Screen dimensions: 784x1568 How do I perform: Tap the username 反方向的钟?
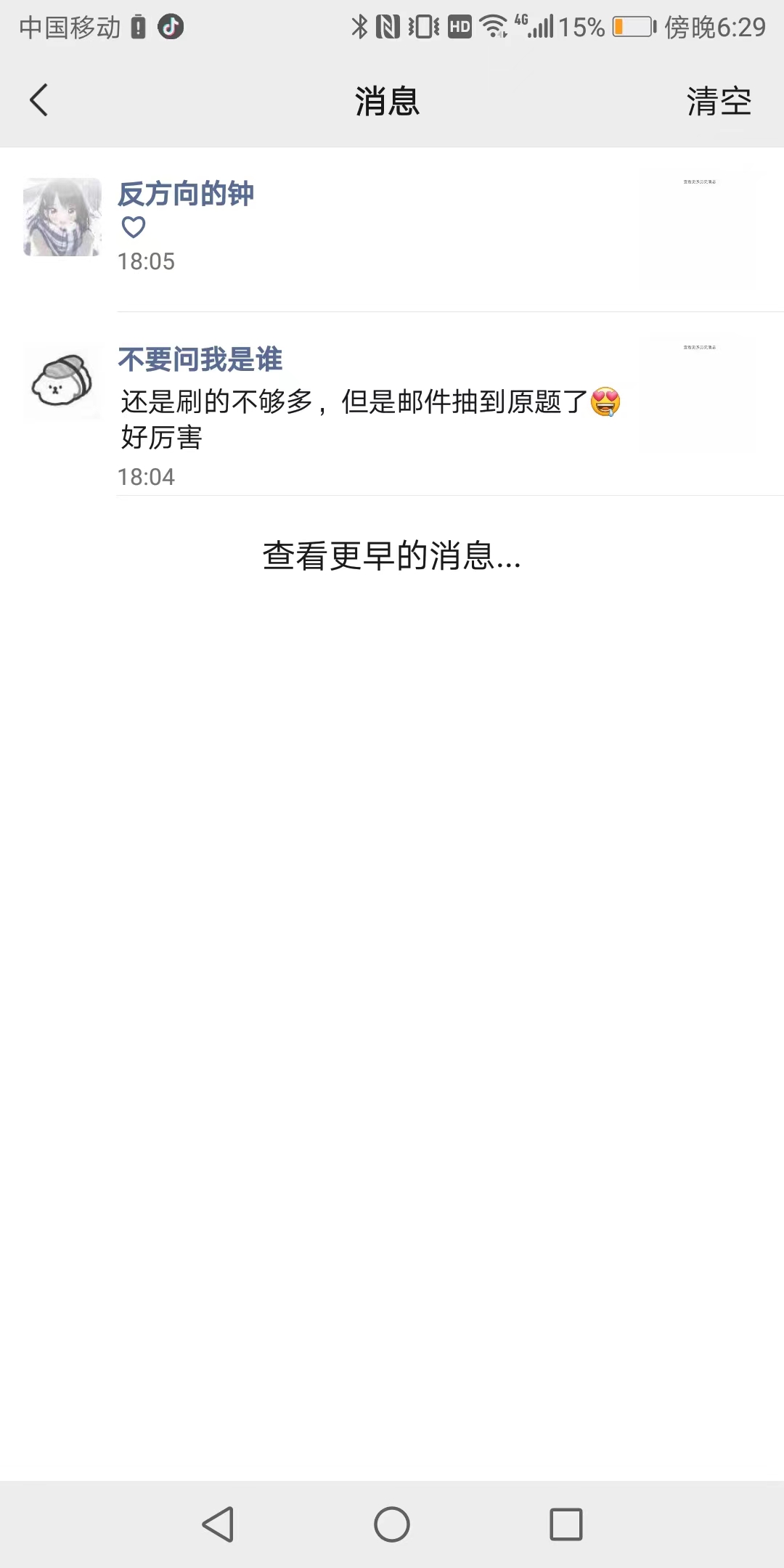click(186, 193)
